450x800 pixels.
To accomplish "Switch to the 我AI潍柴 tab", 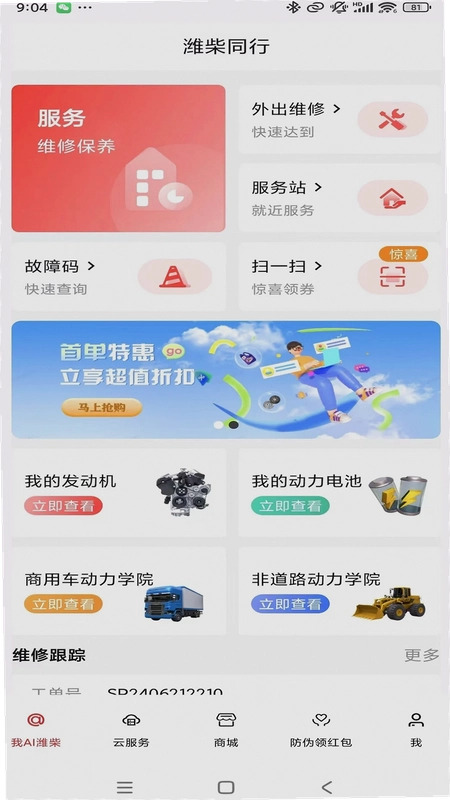I will pyautogui.click(x=36, y=731).
